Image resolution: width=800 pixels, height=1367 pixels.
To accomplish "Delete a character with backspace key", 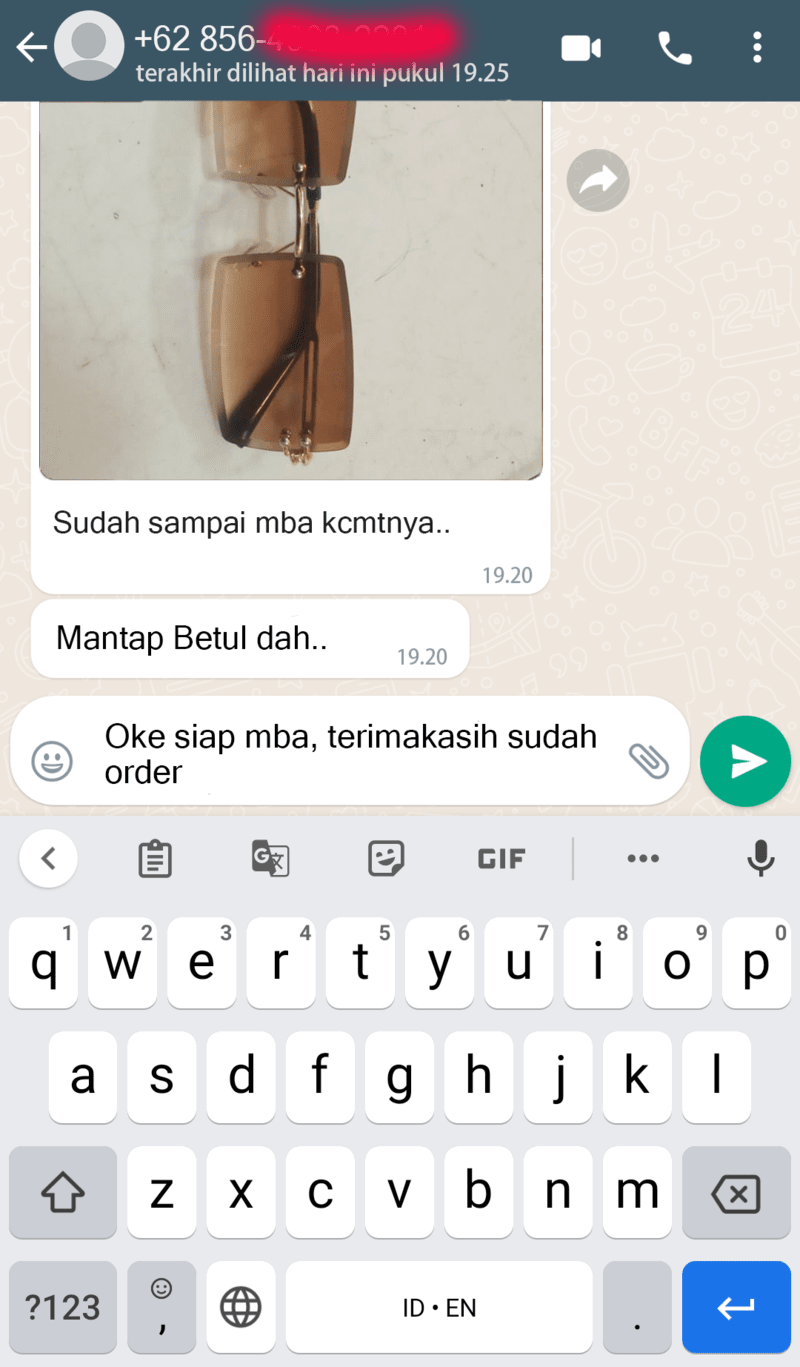I will coord(735,1193).
